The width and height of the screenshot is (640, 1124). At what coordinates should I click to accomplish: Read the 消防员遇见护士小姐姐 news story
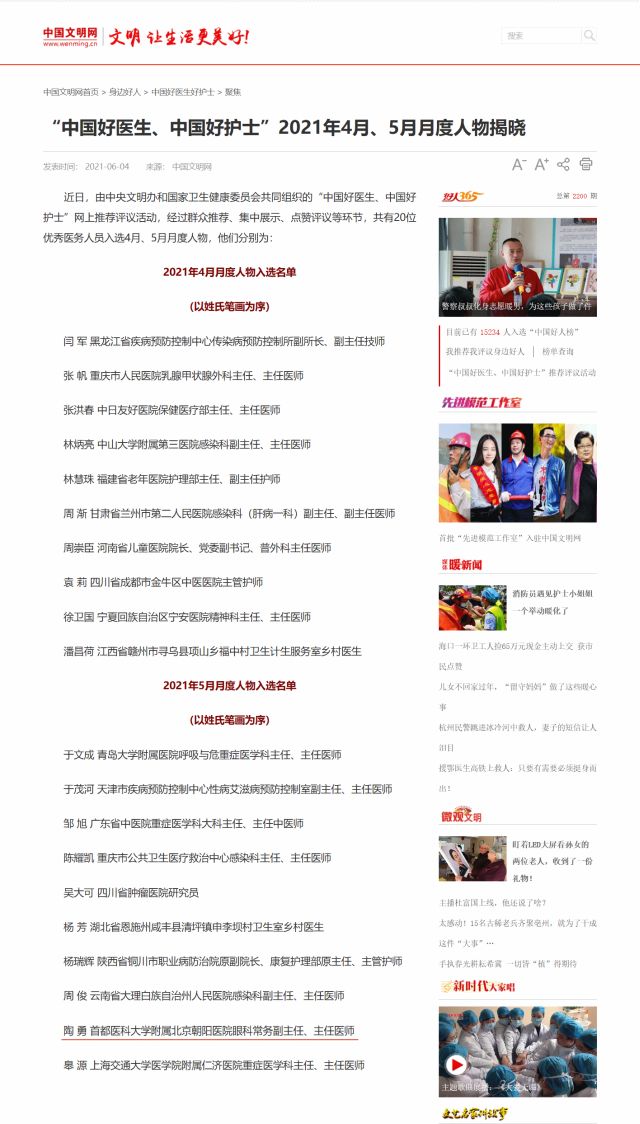pos(553,600)
